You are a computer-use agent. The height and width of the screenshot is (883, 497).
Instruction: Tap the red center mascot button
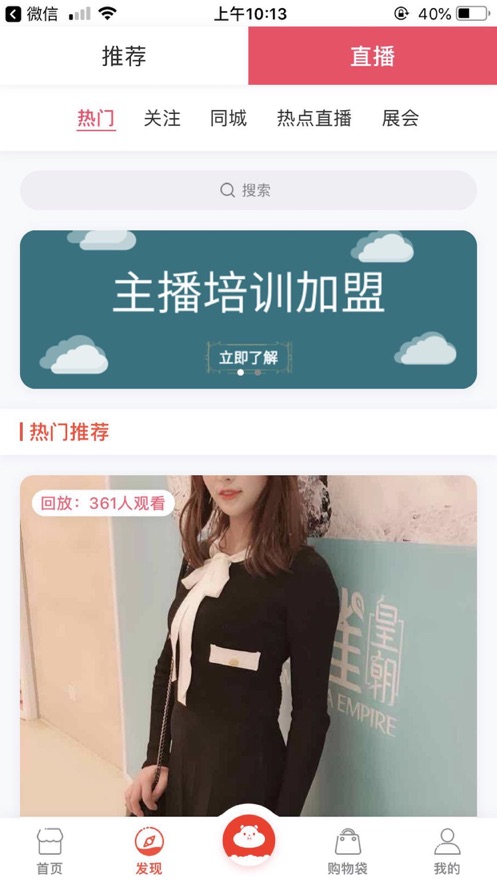coord(249,840)
